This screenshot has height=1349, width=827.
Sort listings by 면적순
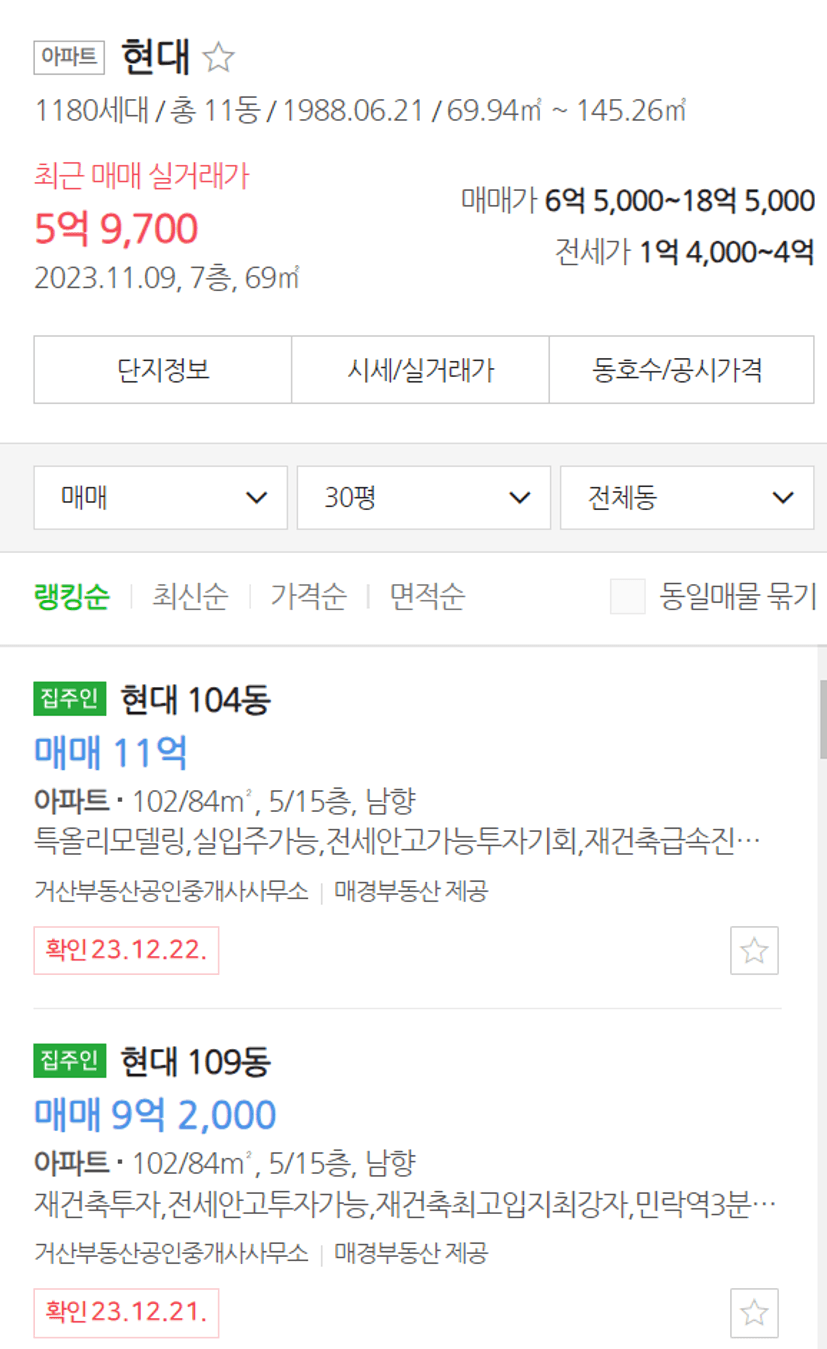[427, 597]
